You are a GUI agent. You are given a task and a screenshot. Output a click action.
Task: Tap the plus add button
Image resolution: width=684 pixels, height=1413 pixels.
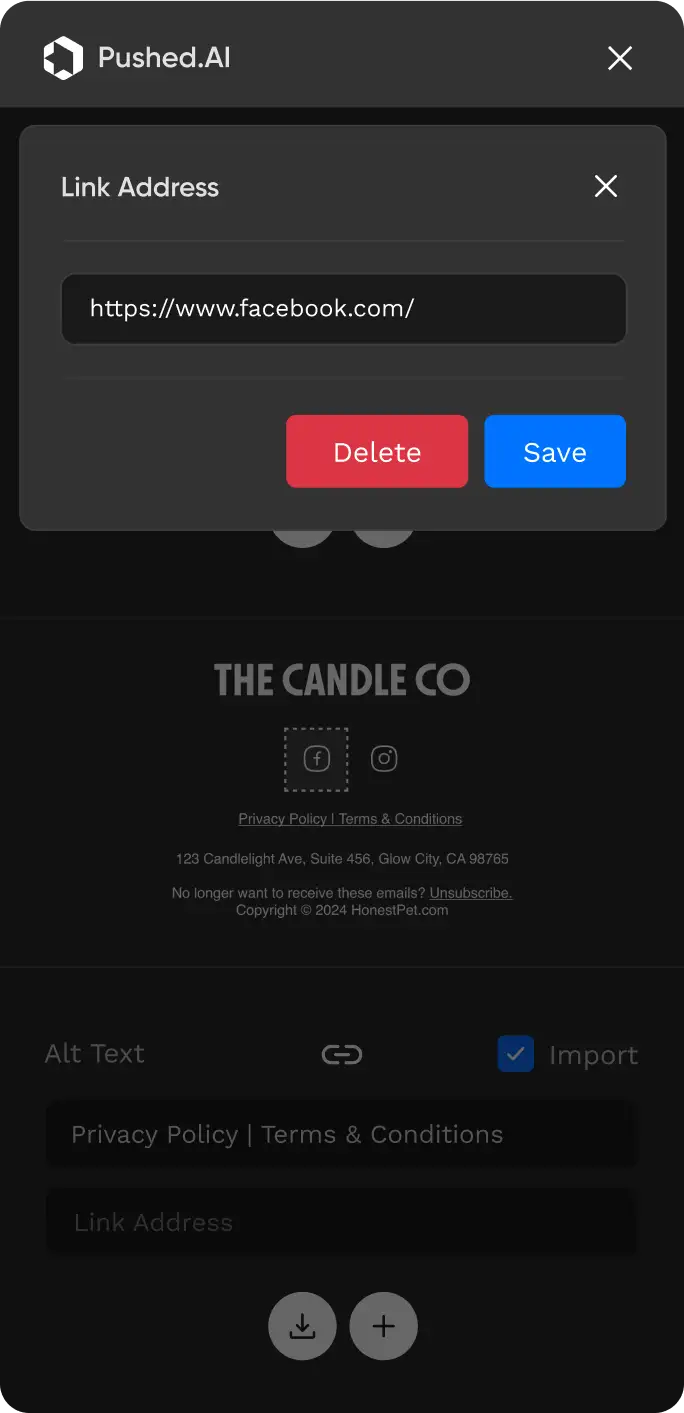point(383,1326)
